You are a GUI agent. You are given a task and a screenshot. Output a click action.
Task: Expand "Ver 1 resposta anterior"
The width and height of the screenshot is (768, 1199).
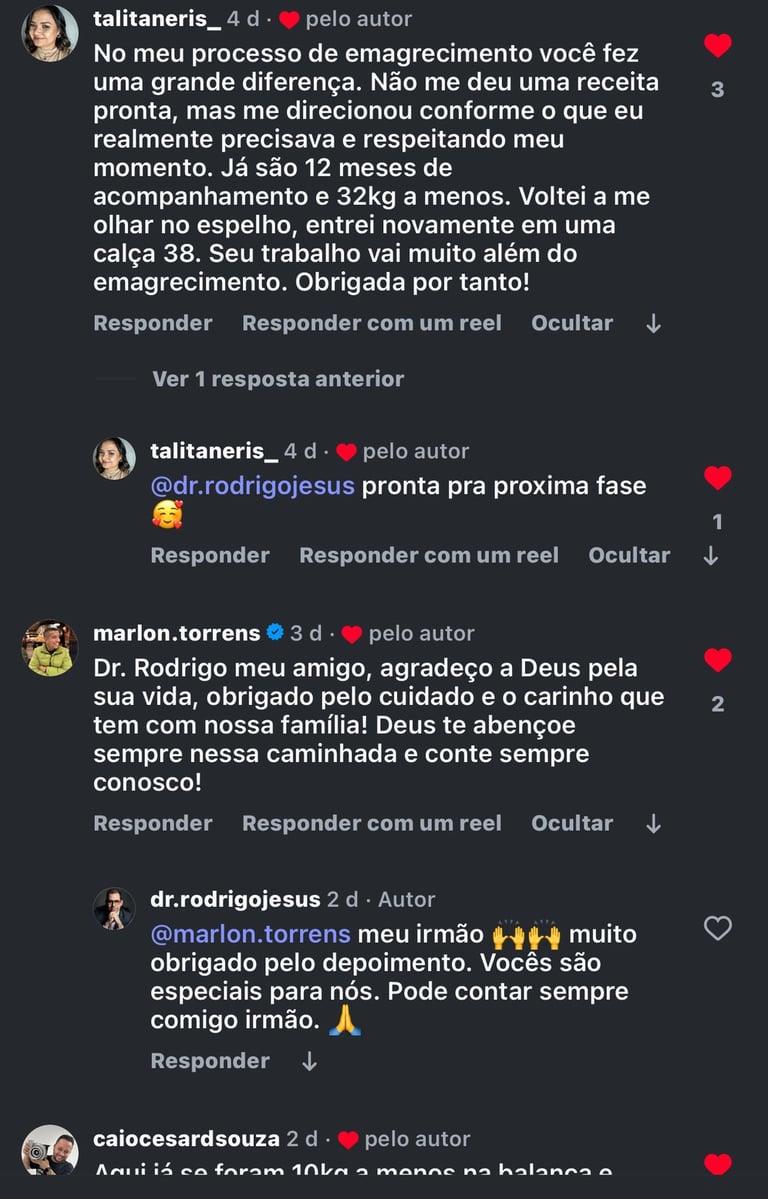coord(278,379)
